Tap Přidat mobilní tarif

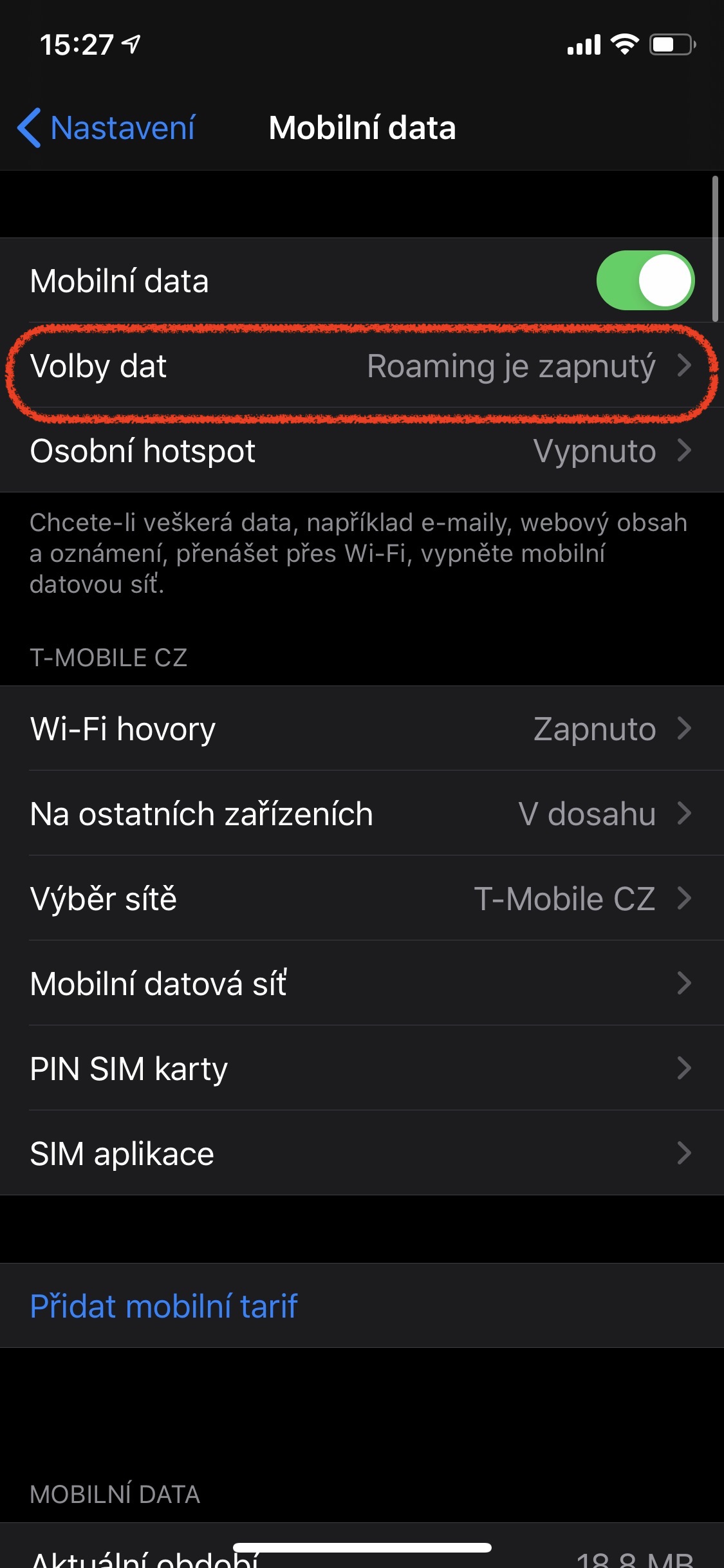tap(163, 1306)
